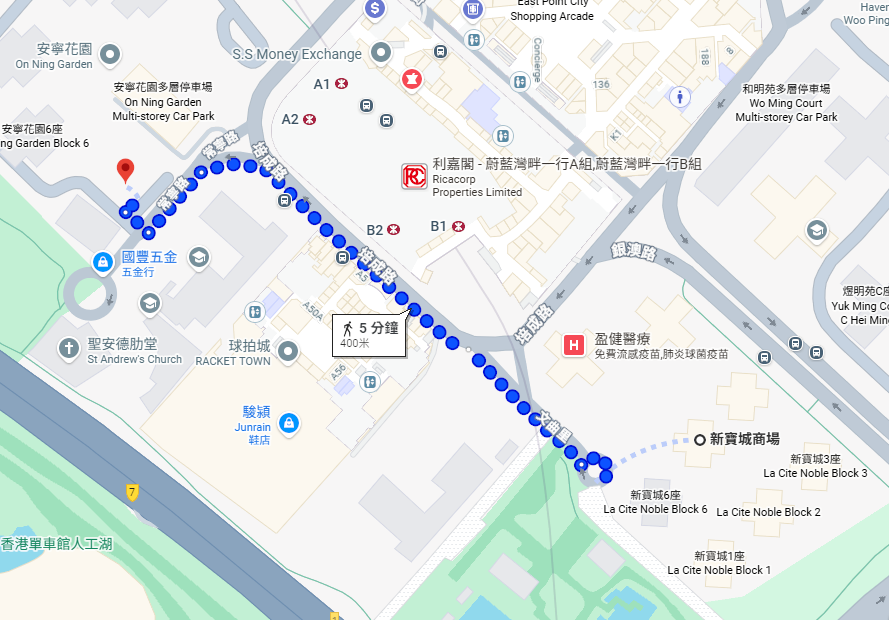Open the On Ning Garden place marker

[x=111, y=52]
